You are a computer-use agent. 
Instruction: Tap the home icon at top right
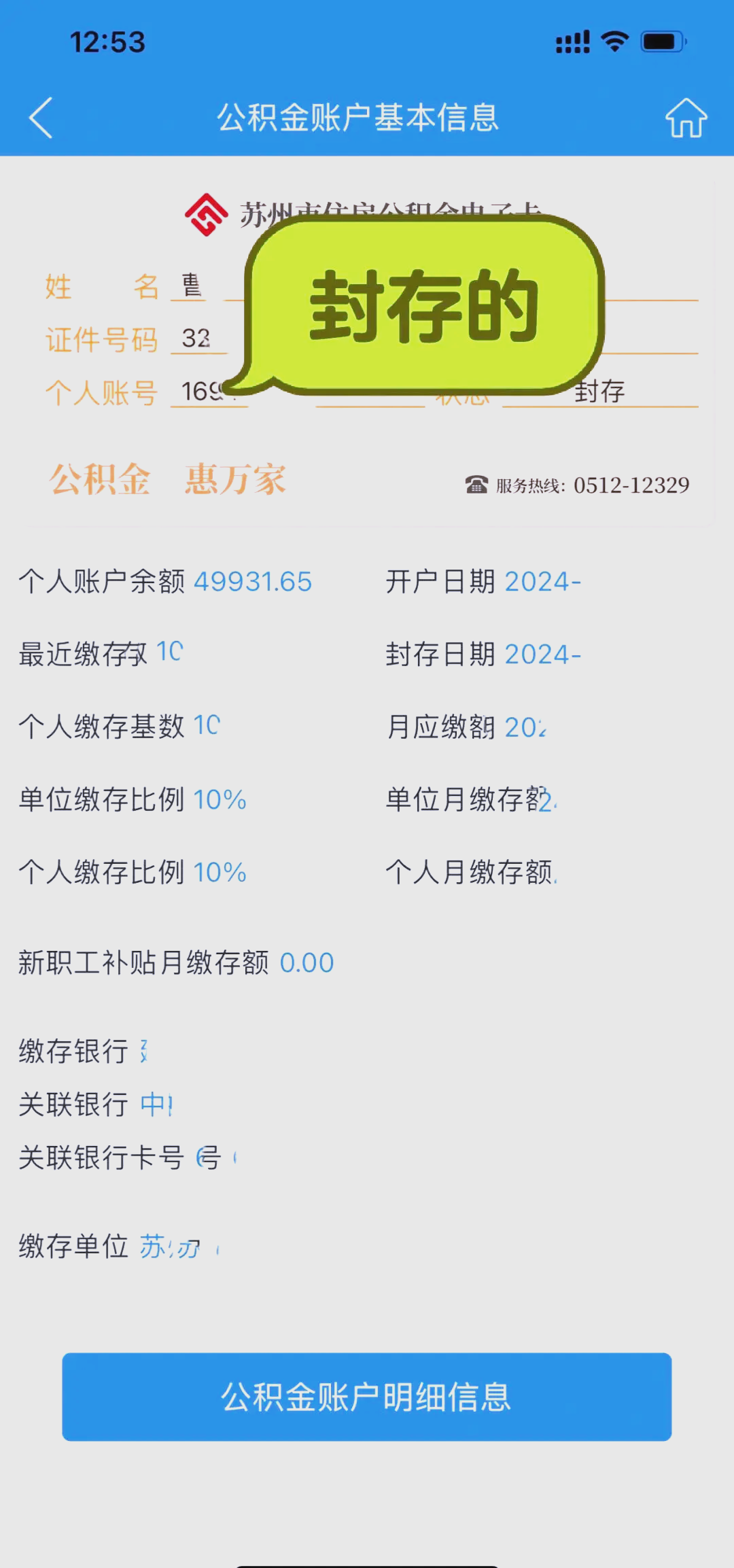(687, 118)
